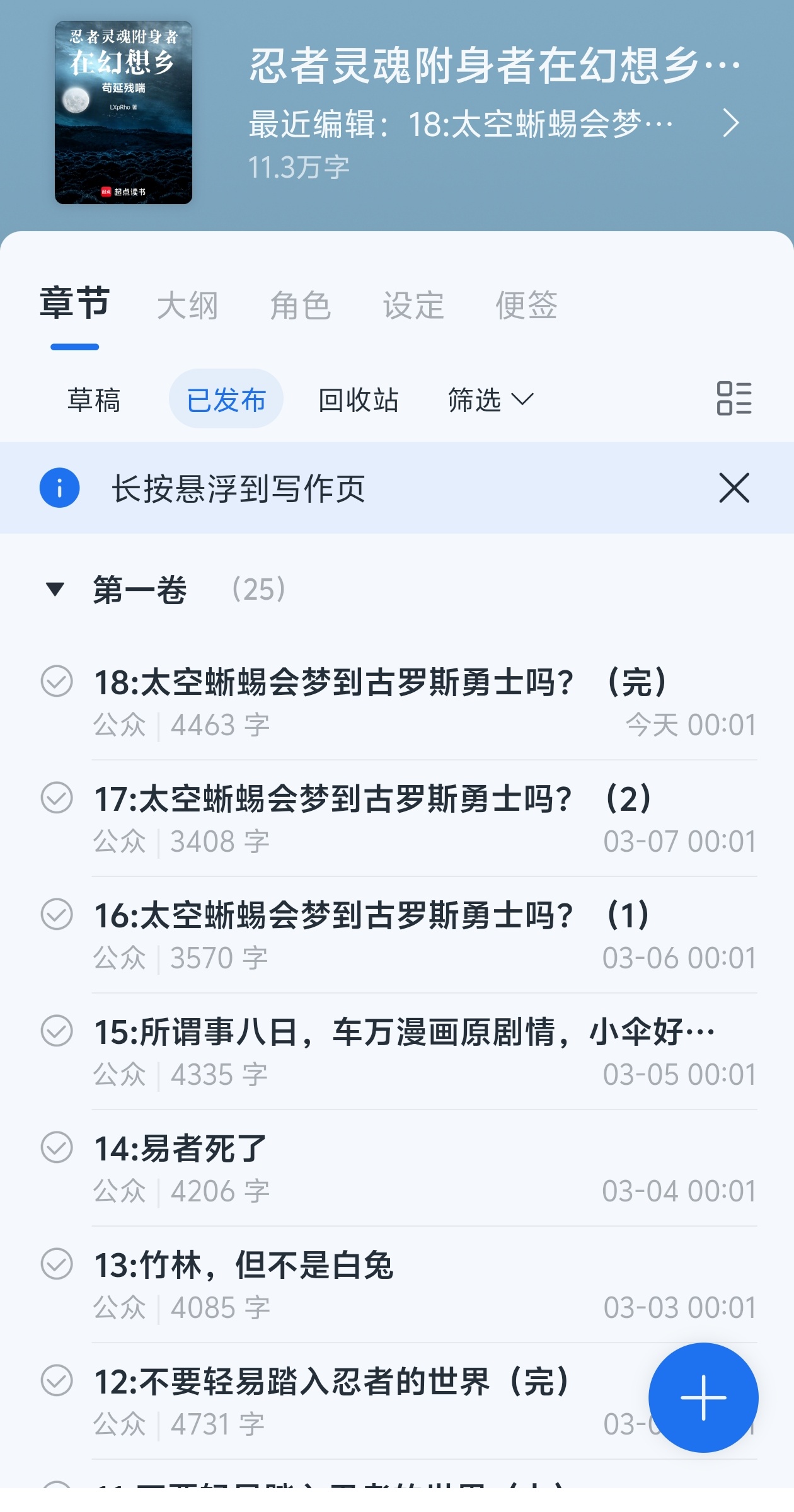The height and width of the screenshot is (1512, 794).
Task: Create a new chapter with the plus button
Action: [x=703, y=1398]
